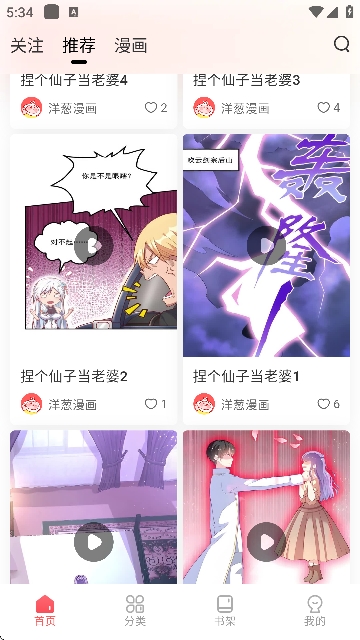Go to the 首页 tab
This screenshot has width=360, height=640.
click(x=45, y=611)
